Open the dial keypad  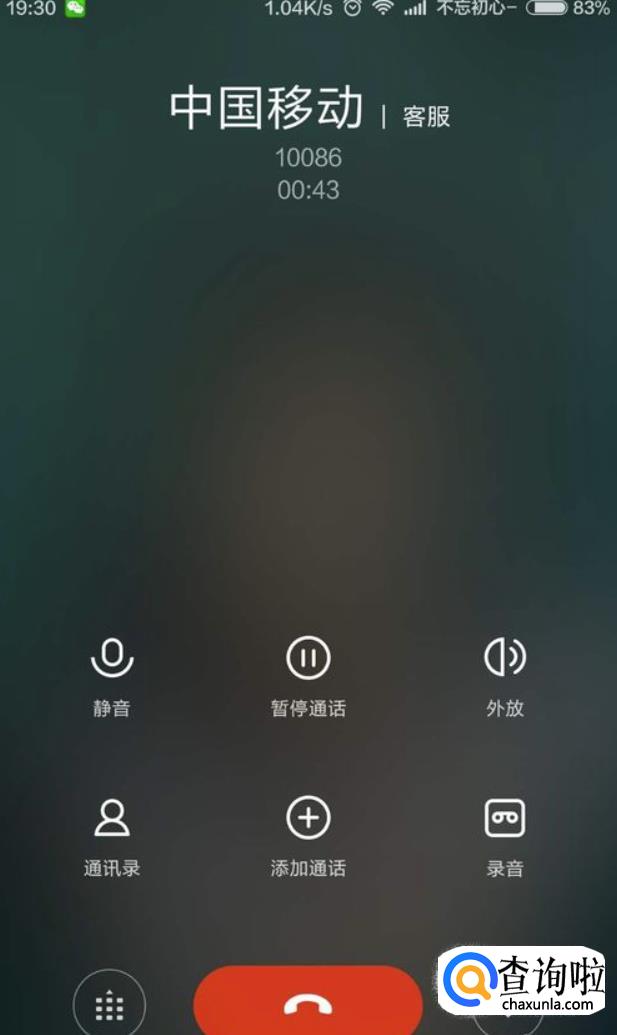click(x=110, y=1003)
